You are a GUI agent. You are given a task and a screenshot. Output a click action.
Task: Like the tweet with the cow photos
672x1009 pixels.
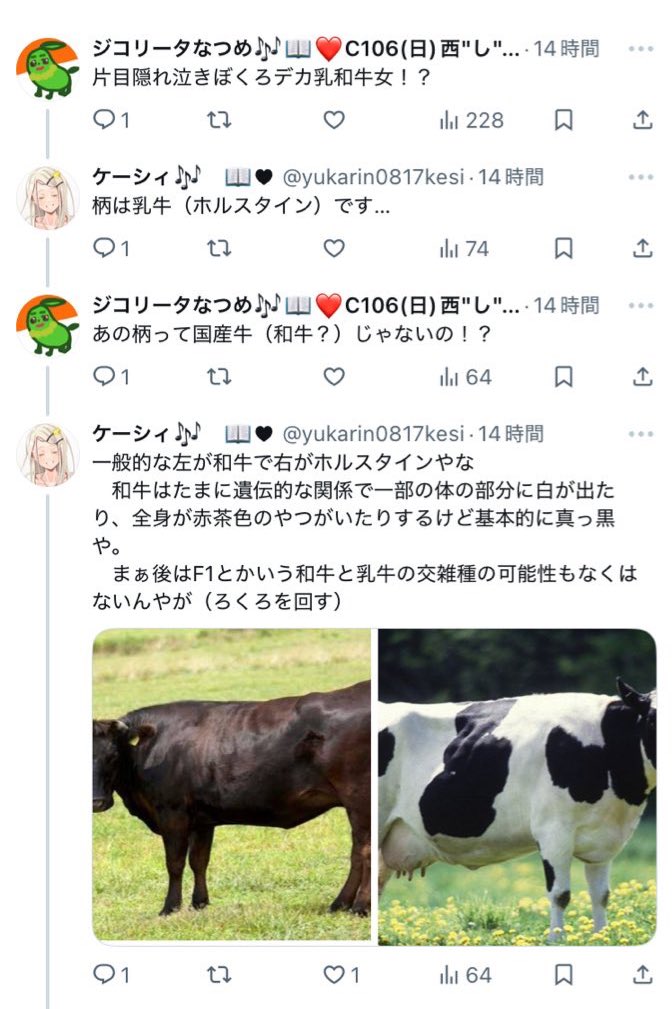point(341,974)
